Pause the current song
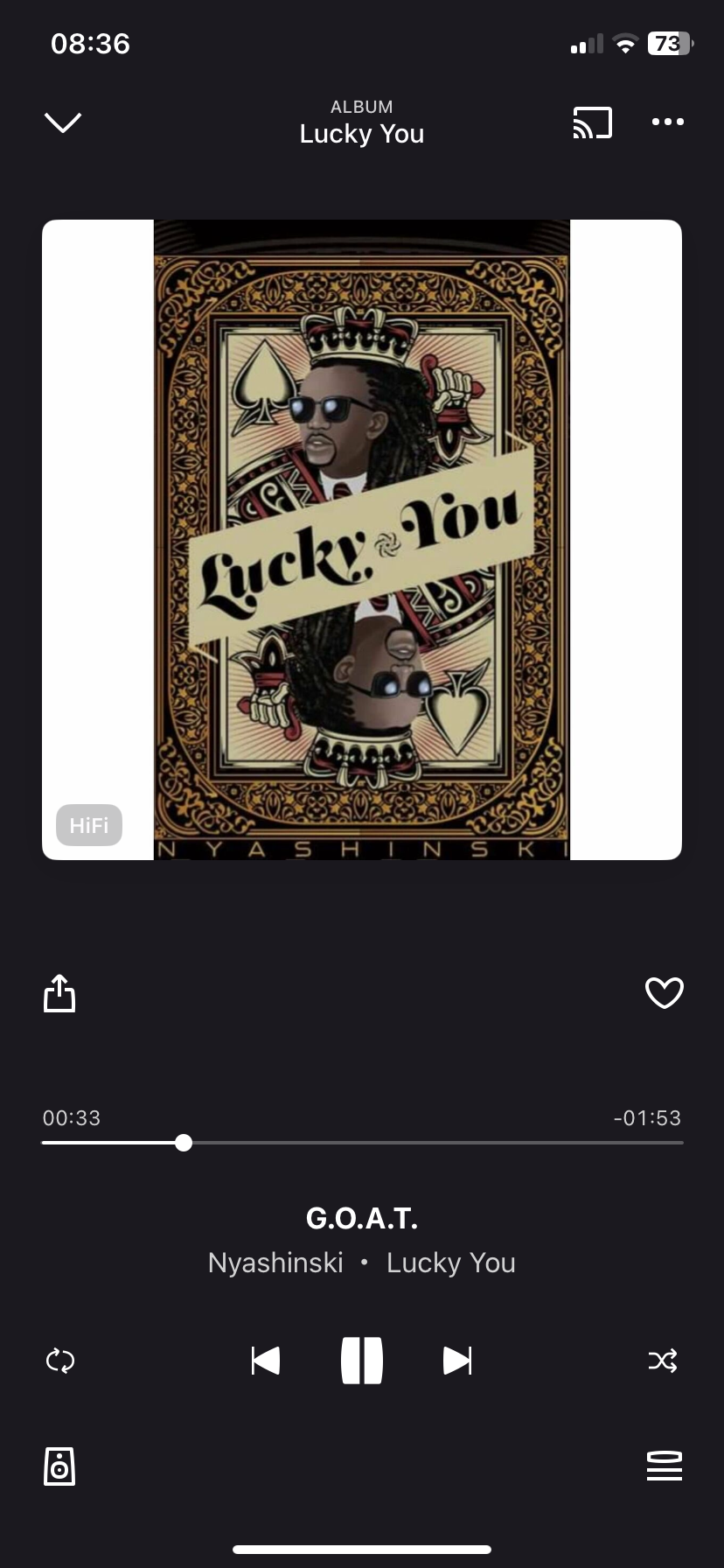The width and height of the screenshot is (724, 1568). [x=362, y=1361]
